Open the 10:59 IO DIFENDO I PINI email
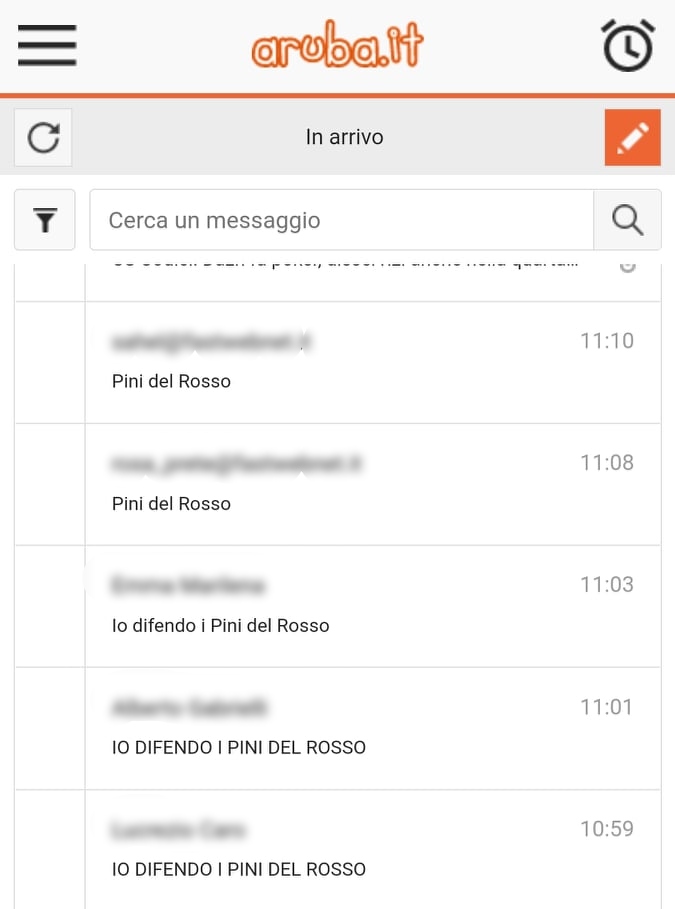Screen dimensions: 675x909 373,850
